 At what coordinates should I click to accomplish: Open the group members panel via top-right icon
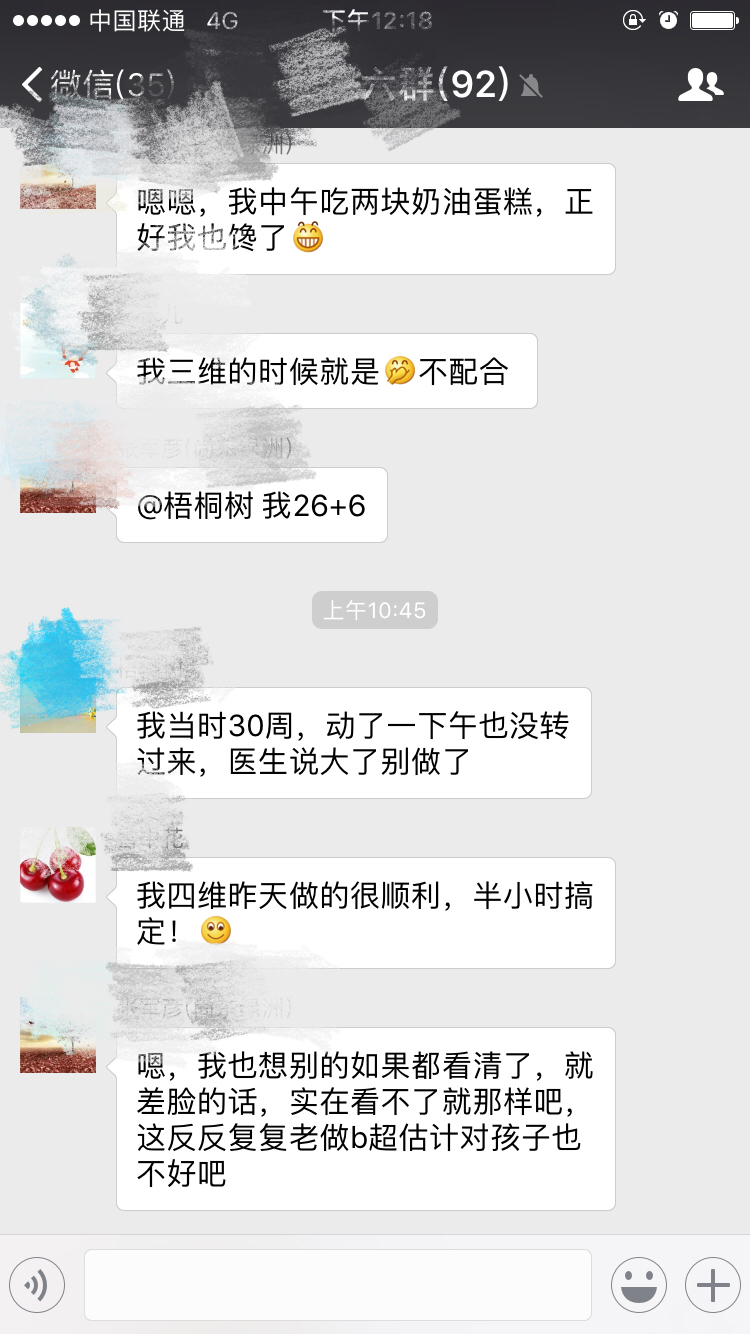tap(701, 86)
